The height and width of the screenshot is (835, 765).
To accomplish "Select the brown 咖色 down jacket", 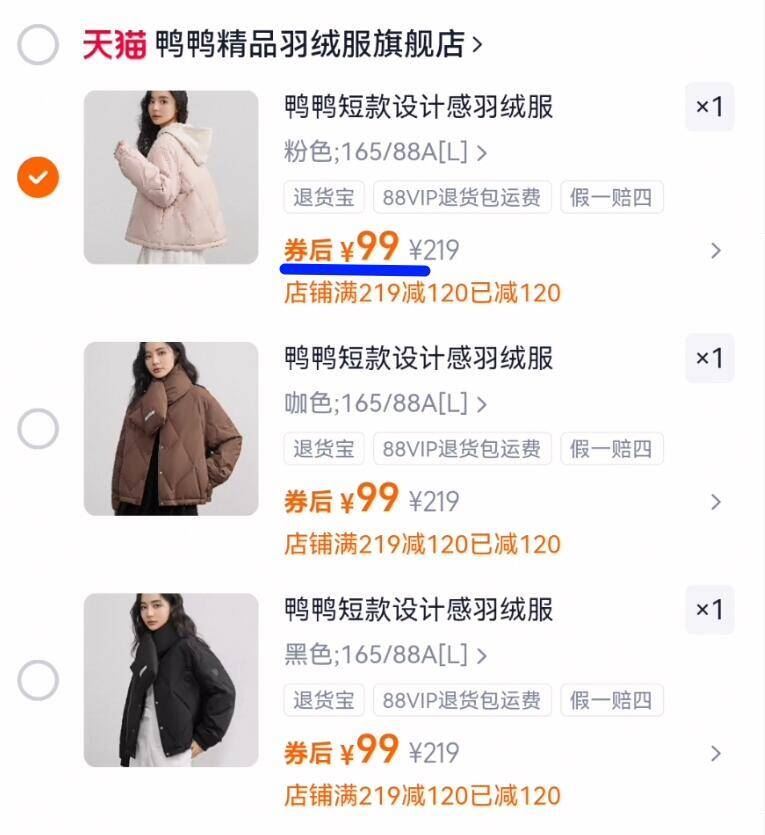I will pos(39,430).
